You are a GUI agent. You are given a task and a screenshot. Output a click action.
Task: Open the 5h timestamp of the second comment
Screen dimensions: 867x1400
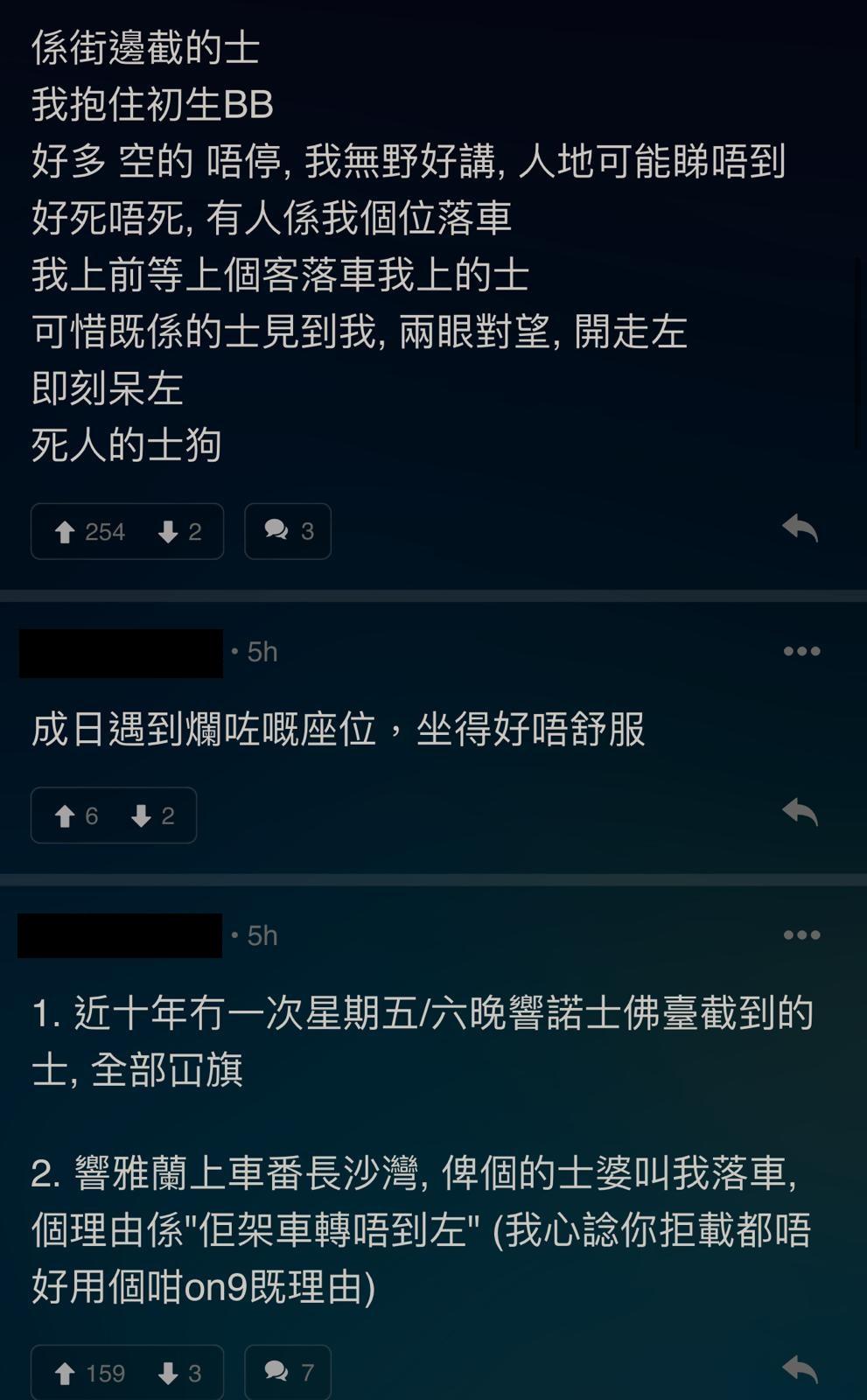(261, 651)
